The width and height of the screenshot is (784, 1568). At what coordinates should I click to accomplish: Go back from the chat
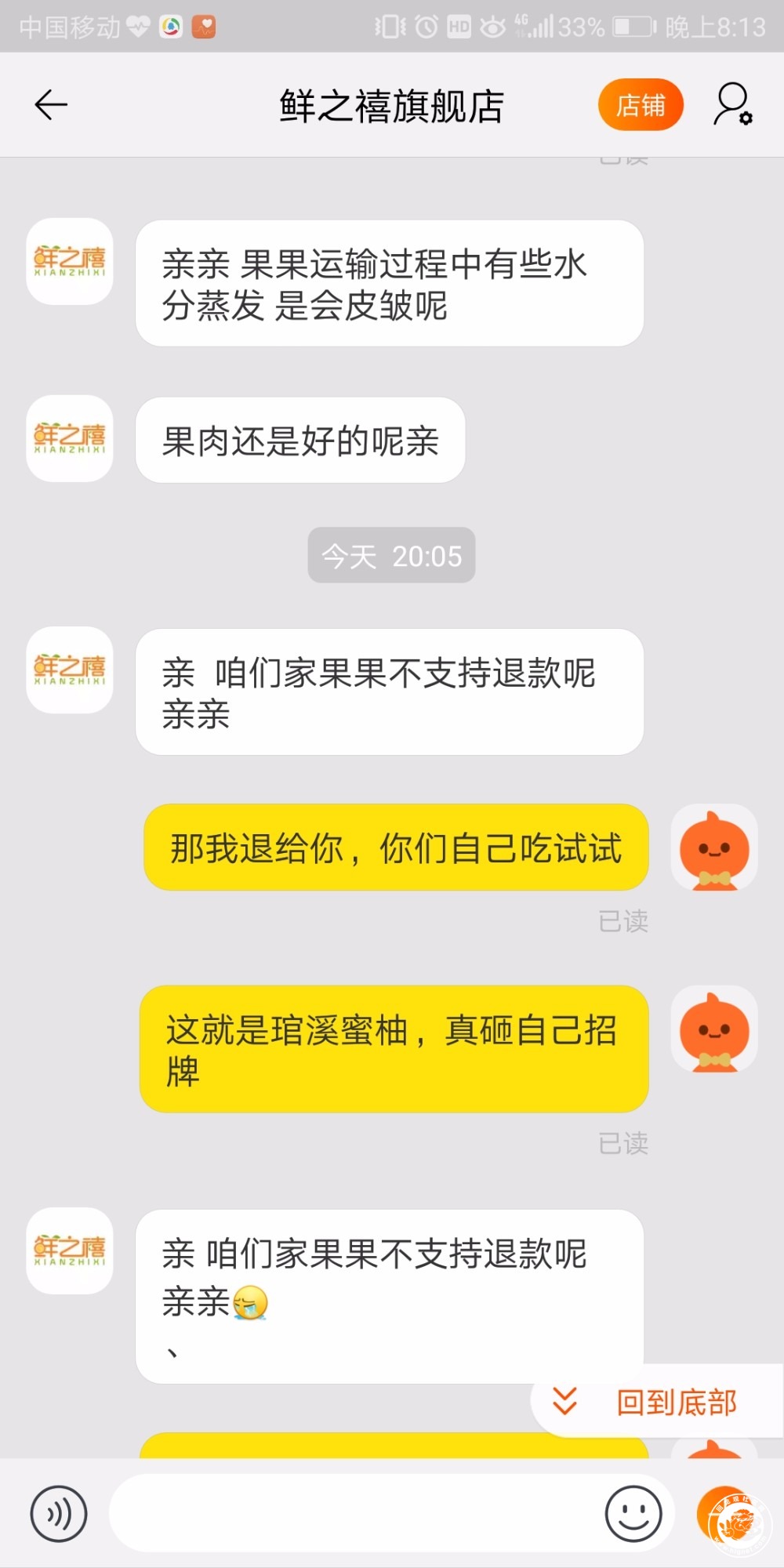52,105
